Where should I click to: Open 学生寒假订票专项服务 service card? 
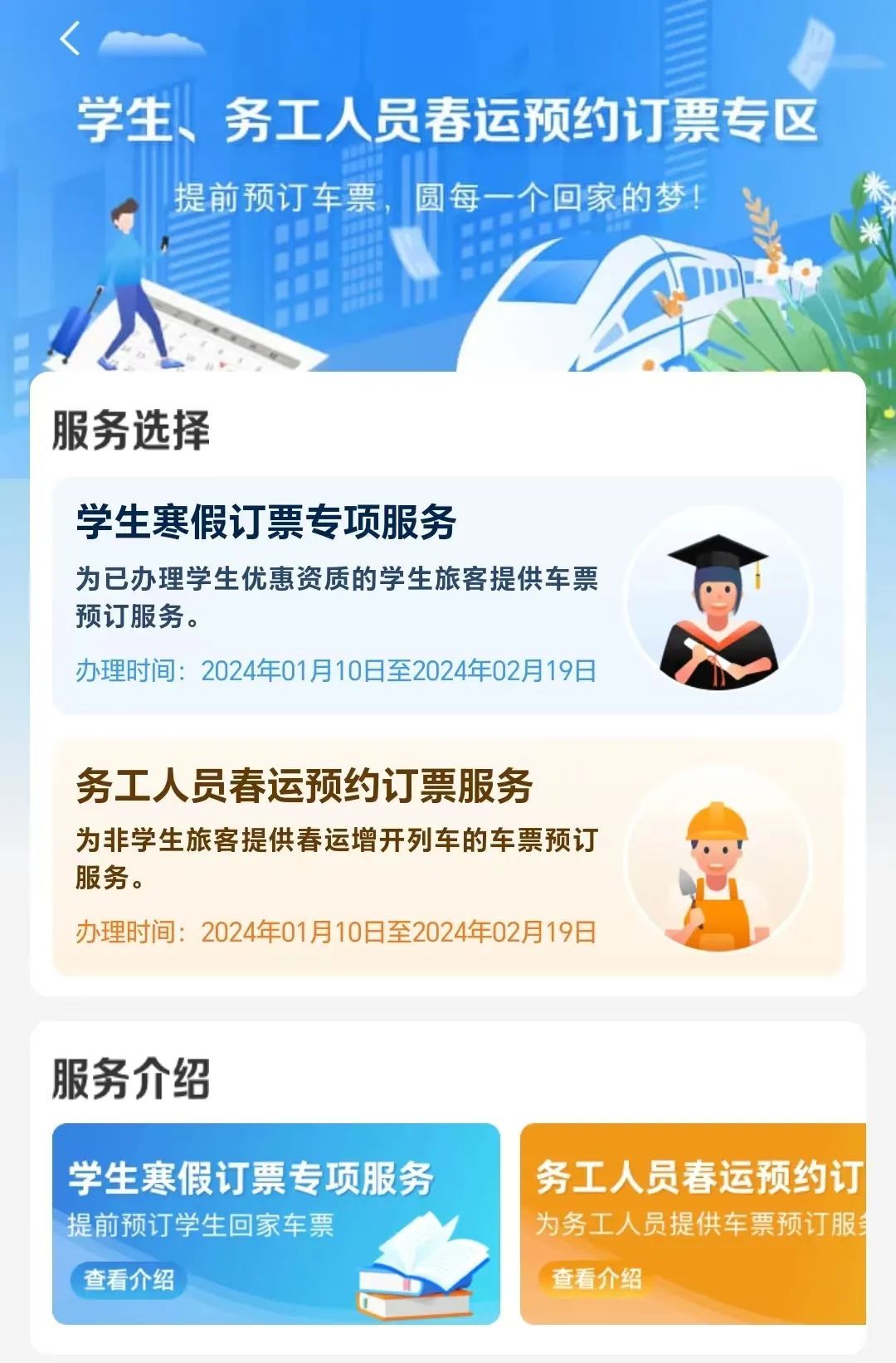448,595
